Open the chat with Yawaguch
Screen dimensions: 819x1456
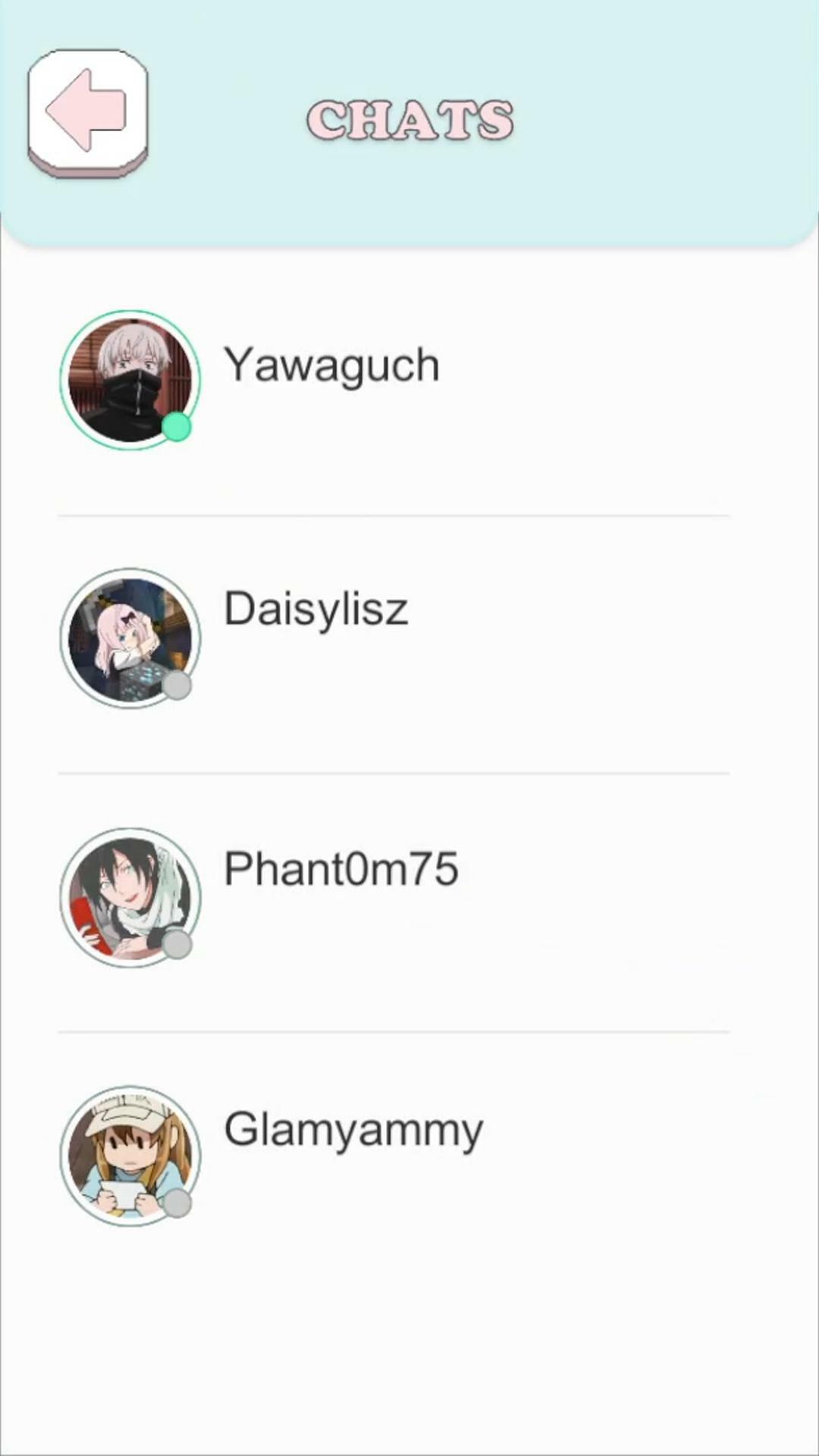[331, 367]
